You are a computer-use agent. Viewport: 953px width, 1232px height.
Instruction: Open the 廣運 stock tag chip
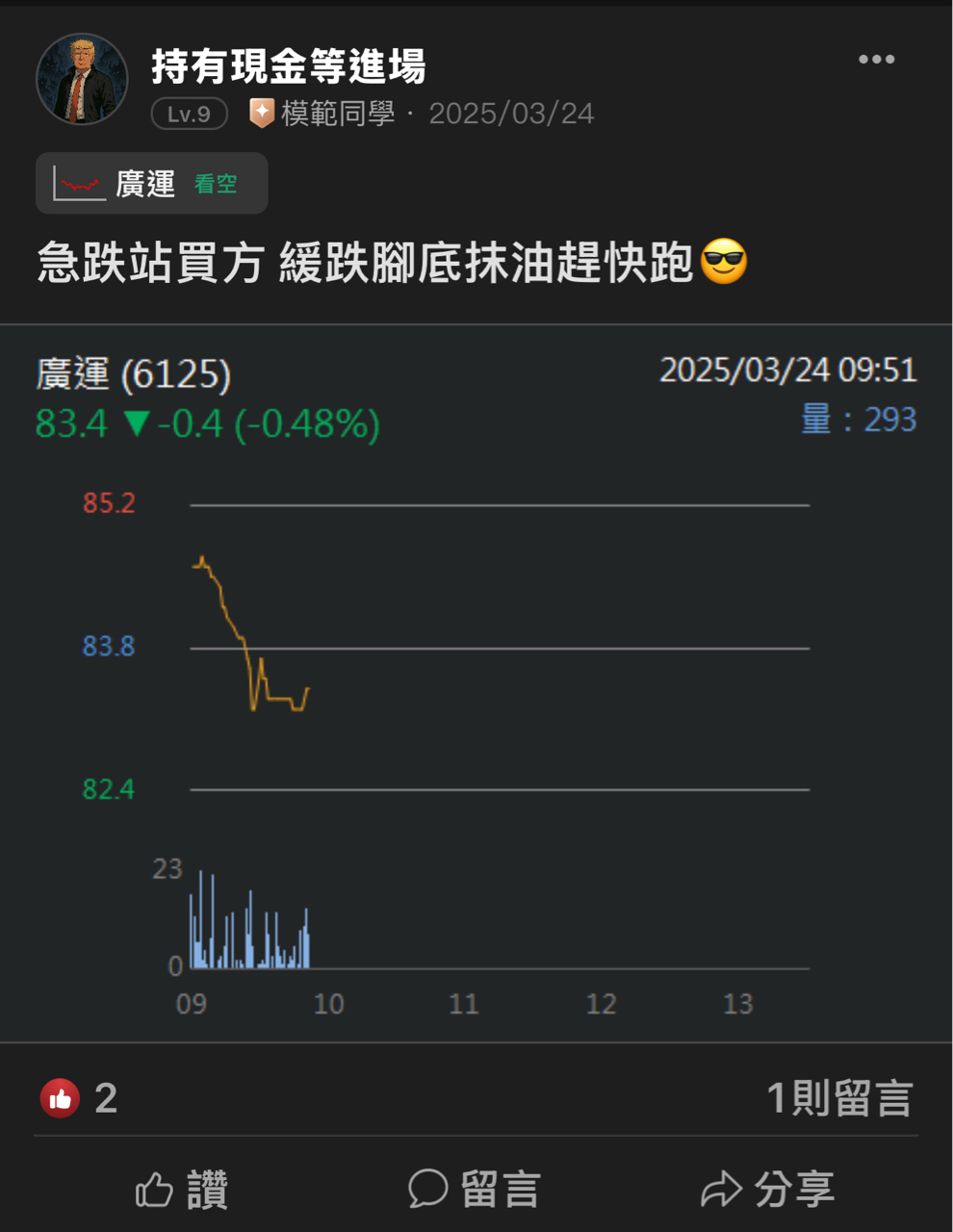(152, 183)
